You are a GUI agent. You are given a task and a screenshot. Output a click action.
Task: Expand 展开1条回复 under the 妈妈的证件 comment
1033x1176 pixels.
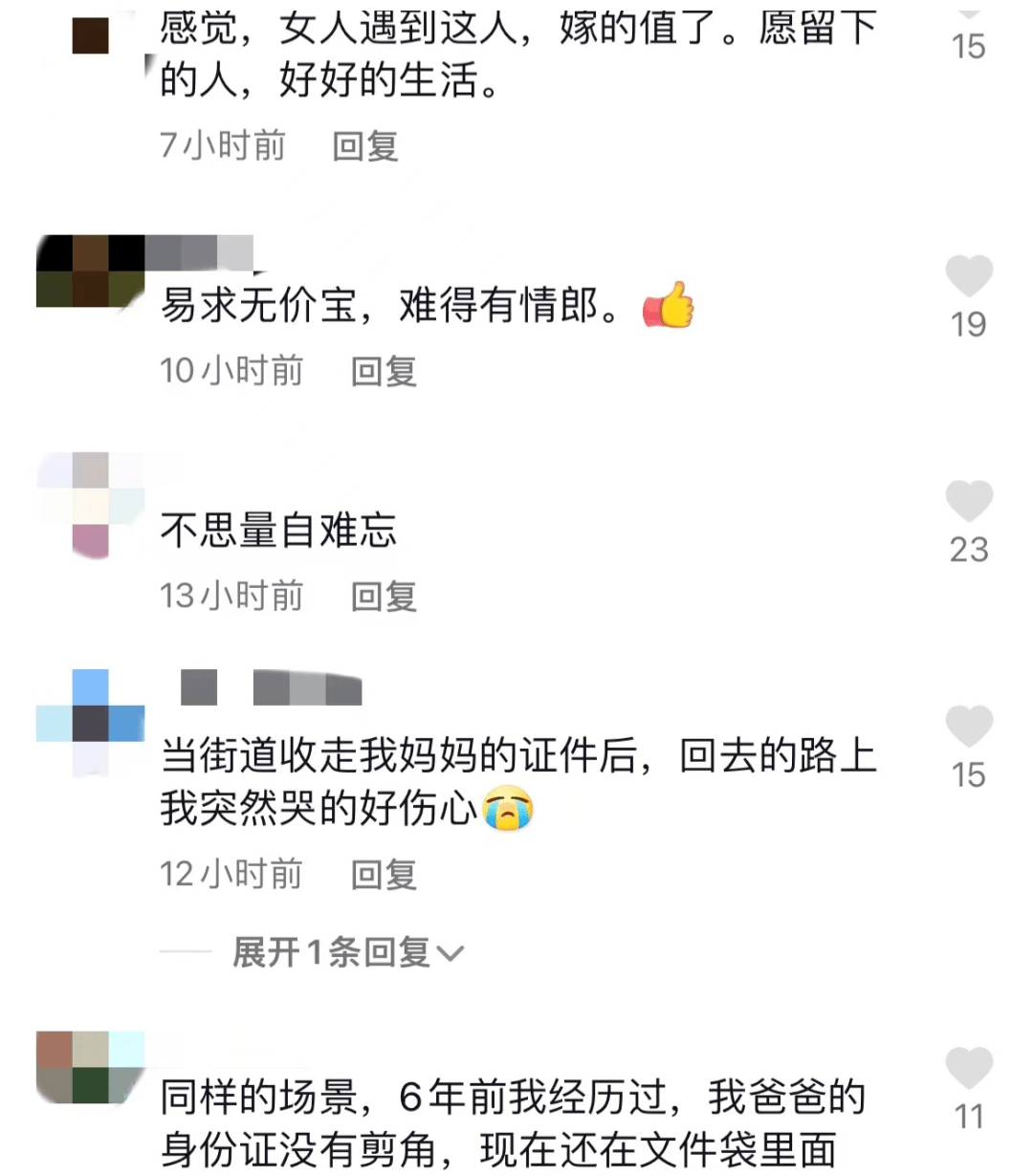[347, 952]
